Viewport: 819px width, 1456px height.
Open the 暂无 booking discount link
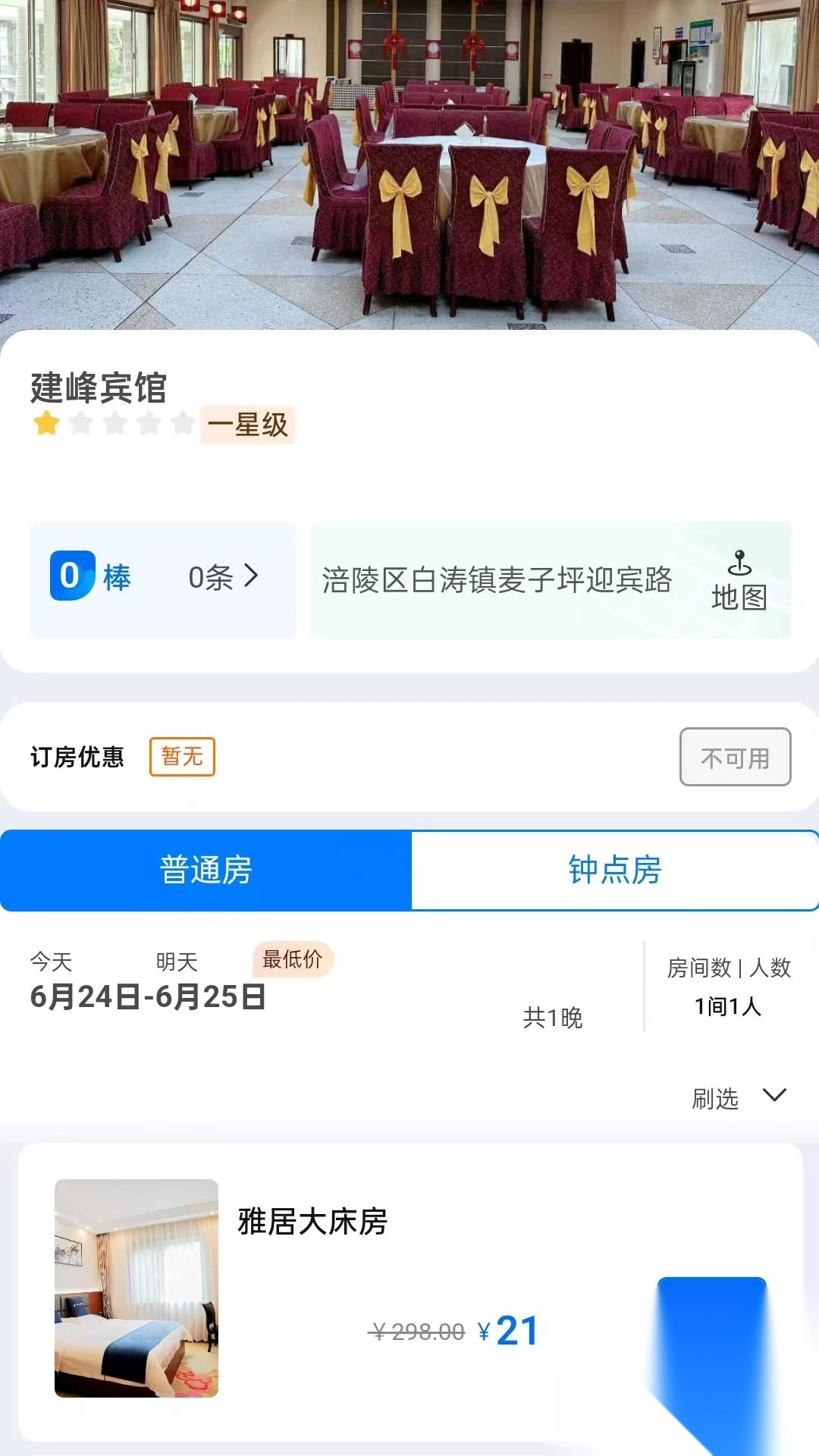pyautogui.click(x=182, y=756)
